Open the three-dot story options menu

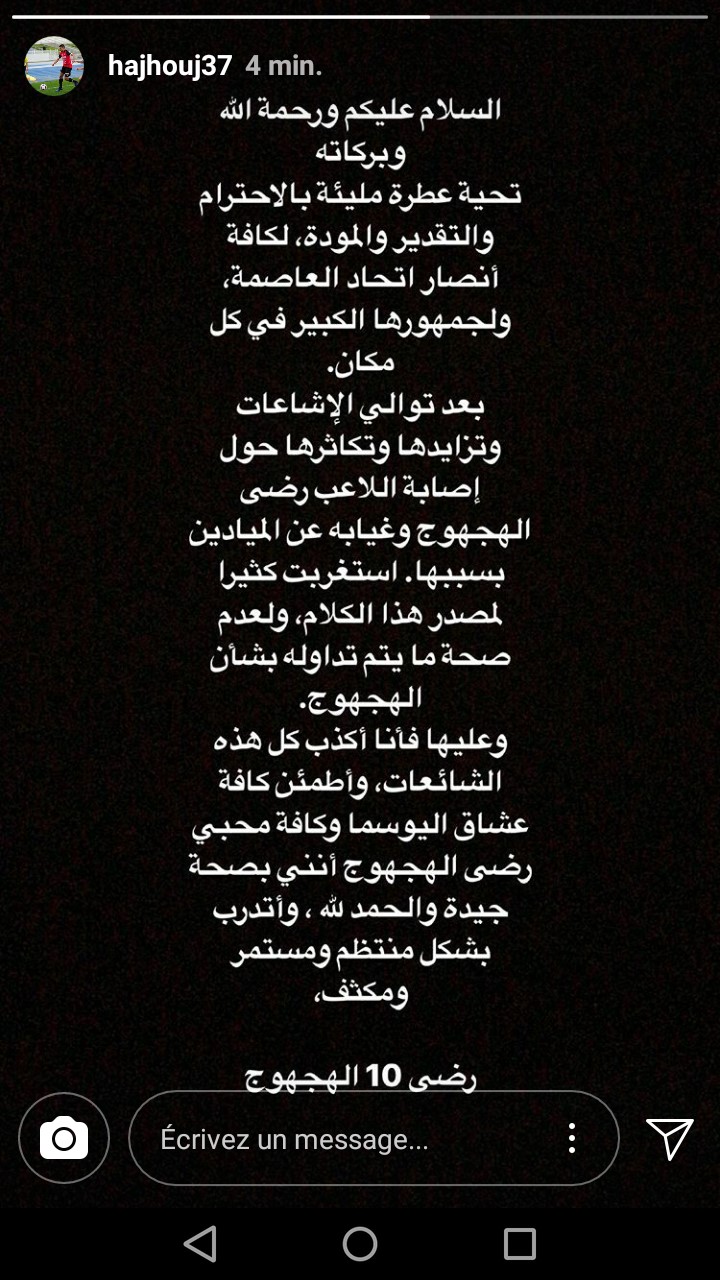(572, 1138)
